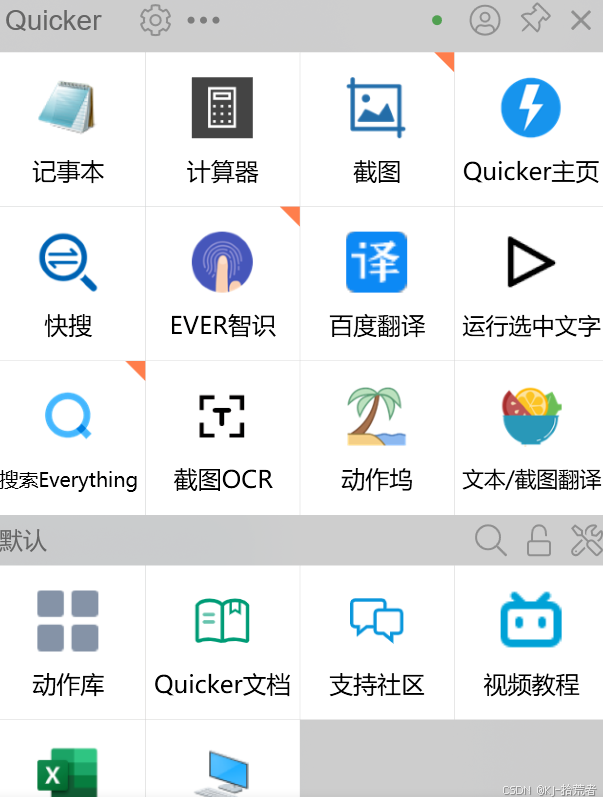Launch EVER智识 action
Viewport: 603px width, 802px height.
point(222,284)
